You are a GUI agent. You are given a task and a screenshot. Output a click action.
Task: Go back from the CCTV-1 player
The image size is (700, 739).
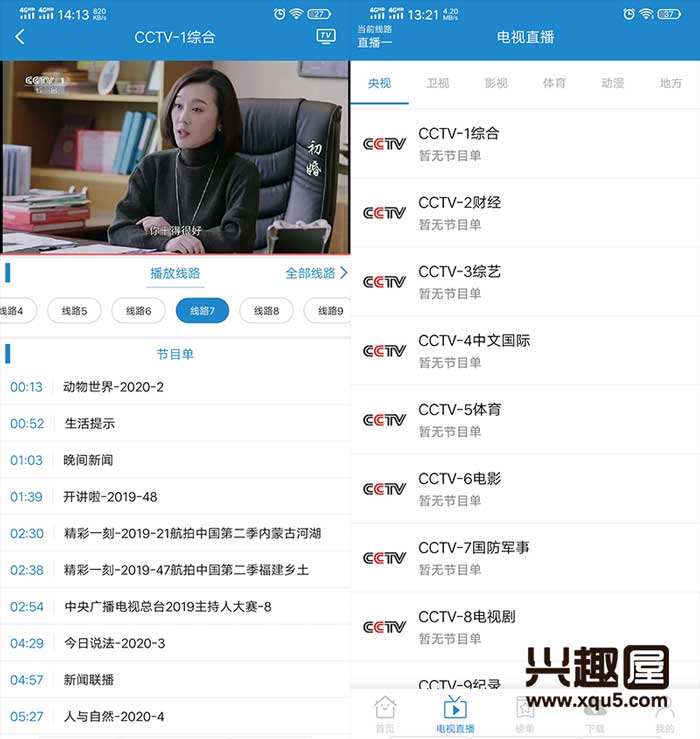pyautogui.click(x=20, y=37)
